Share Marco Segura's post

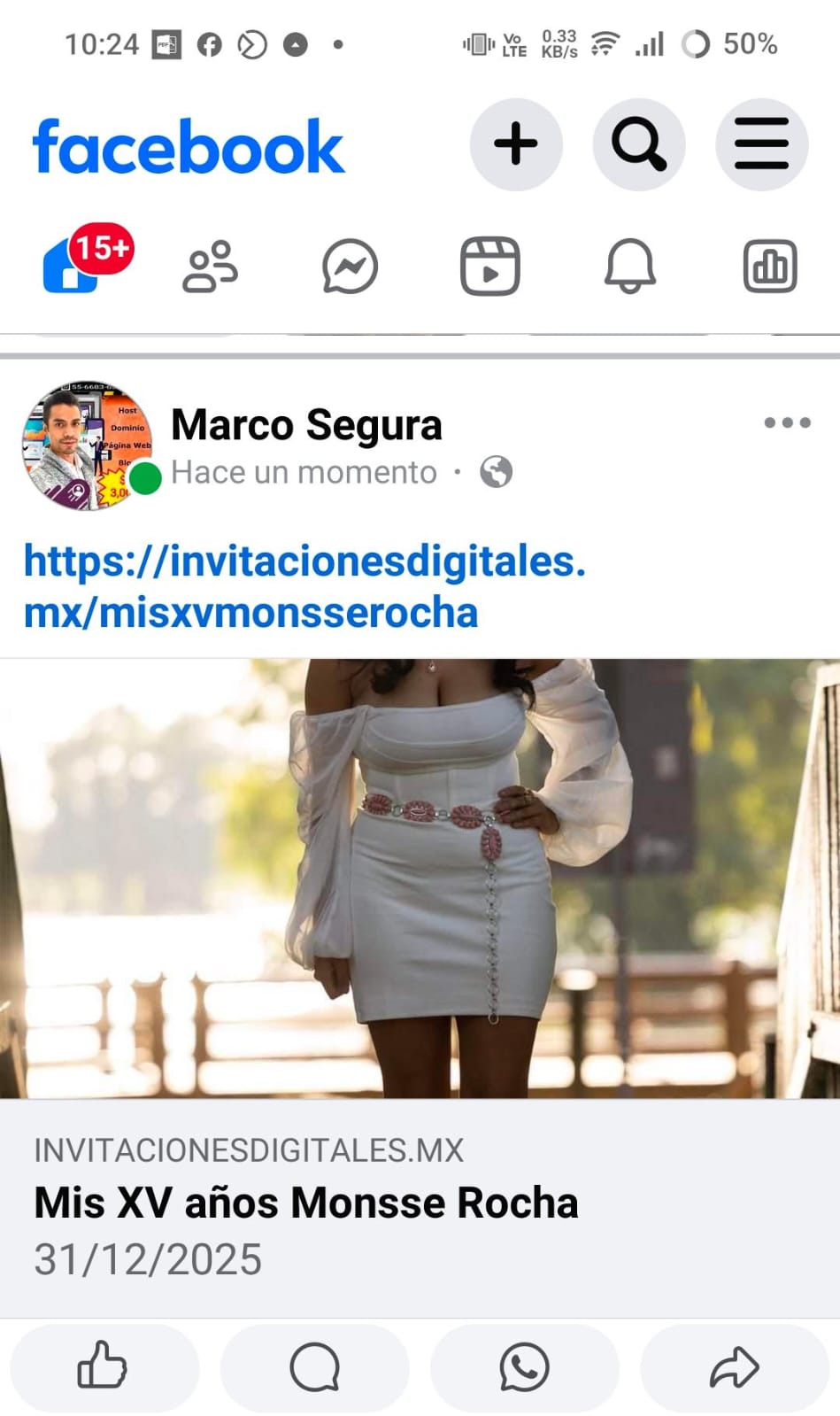tap(734, 1367)
